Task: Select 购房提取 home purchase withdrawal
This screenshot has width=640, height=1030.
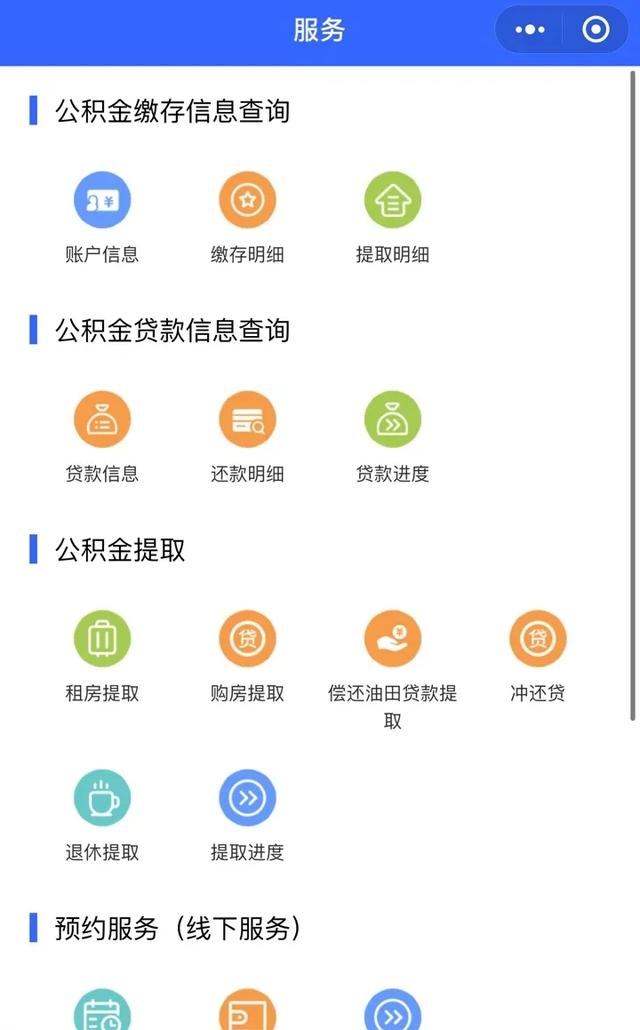Action: tap(247, 656)
